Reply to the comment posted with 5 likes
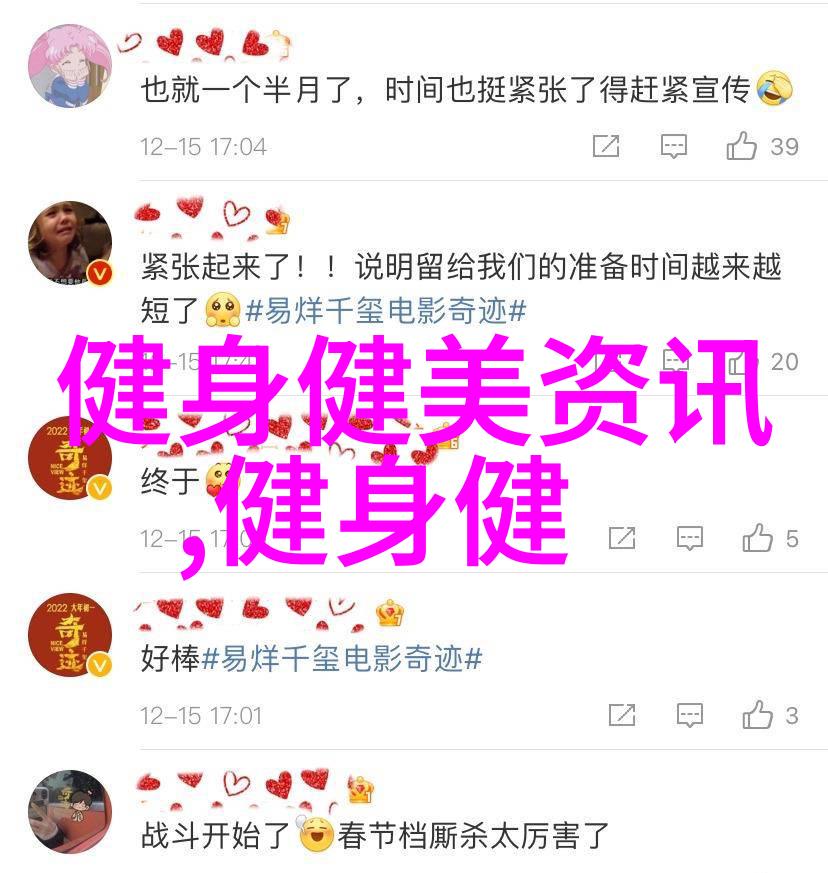 point(690,539)
